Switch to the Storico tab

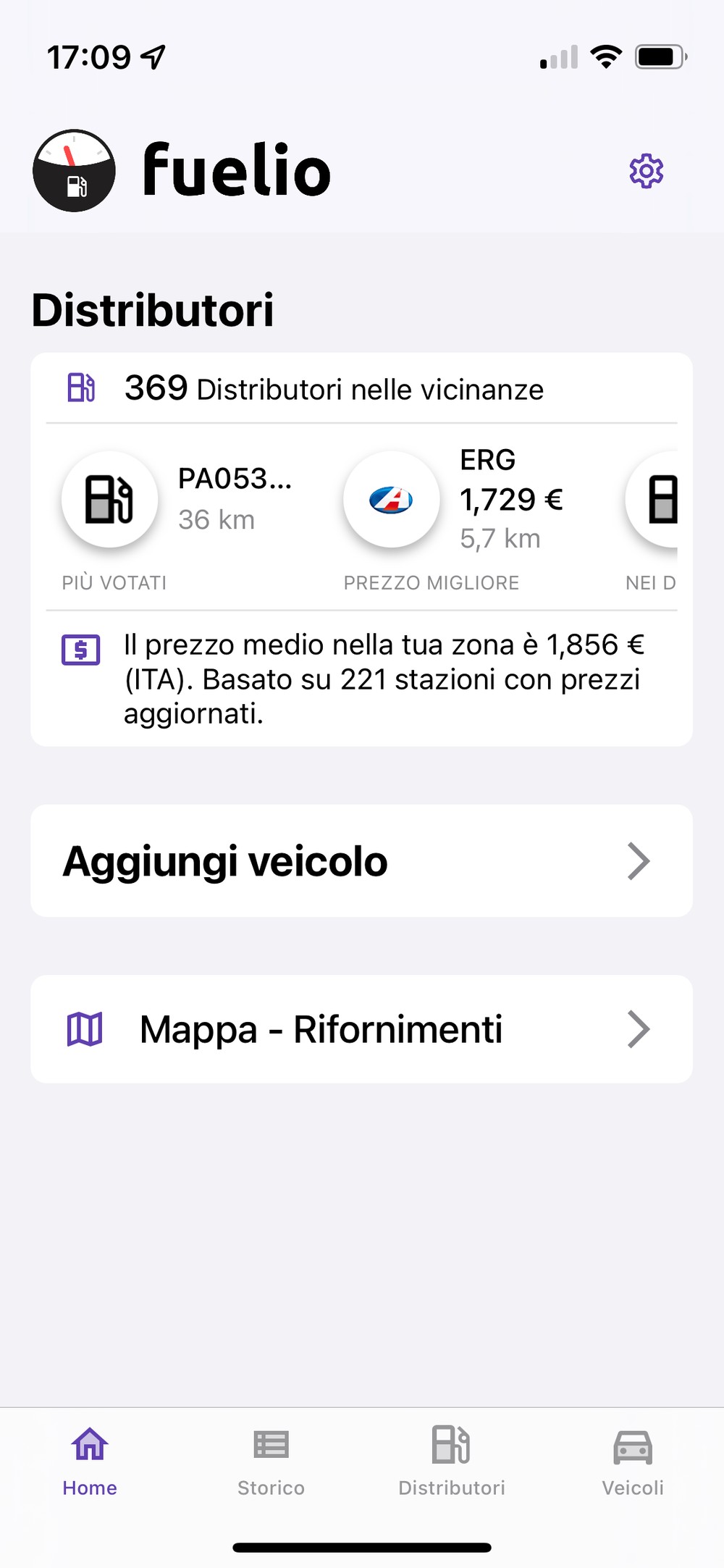[271, 1462]
